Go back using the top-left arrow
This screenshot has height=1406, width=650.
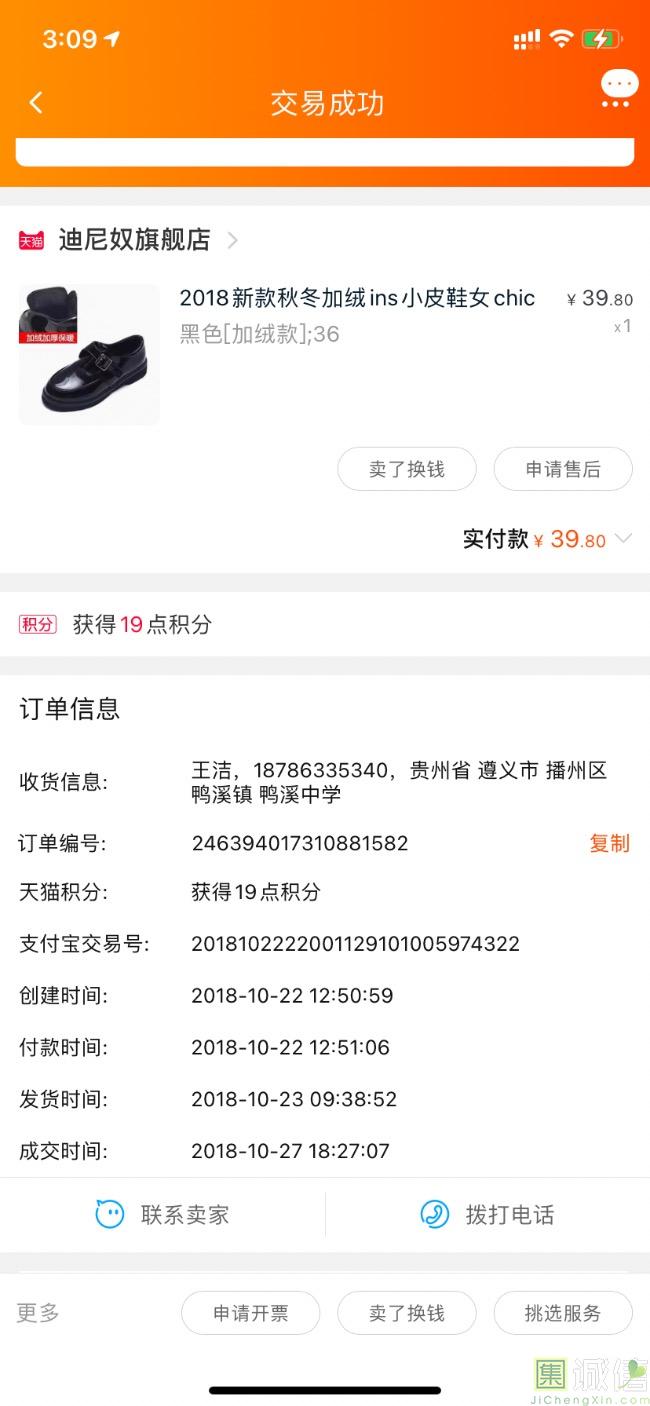[x=36, y=102]
